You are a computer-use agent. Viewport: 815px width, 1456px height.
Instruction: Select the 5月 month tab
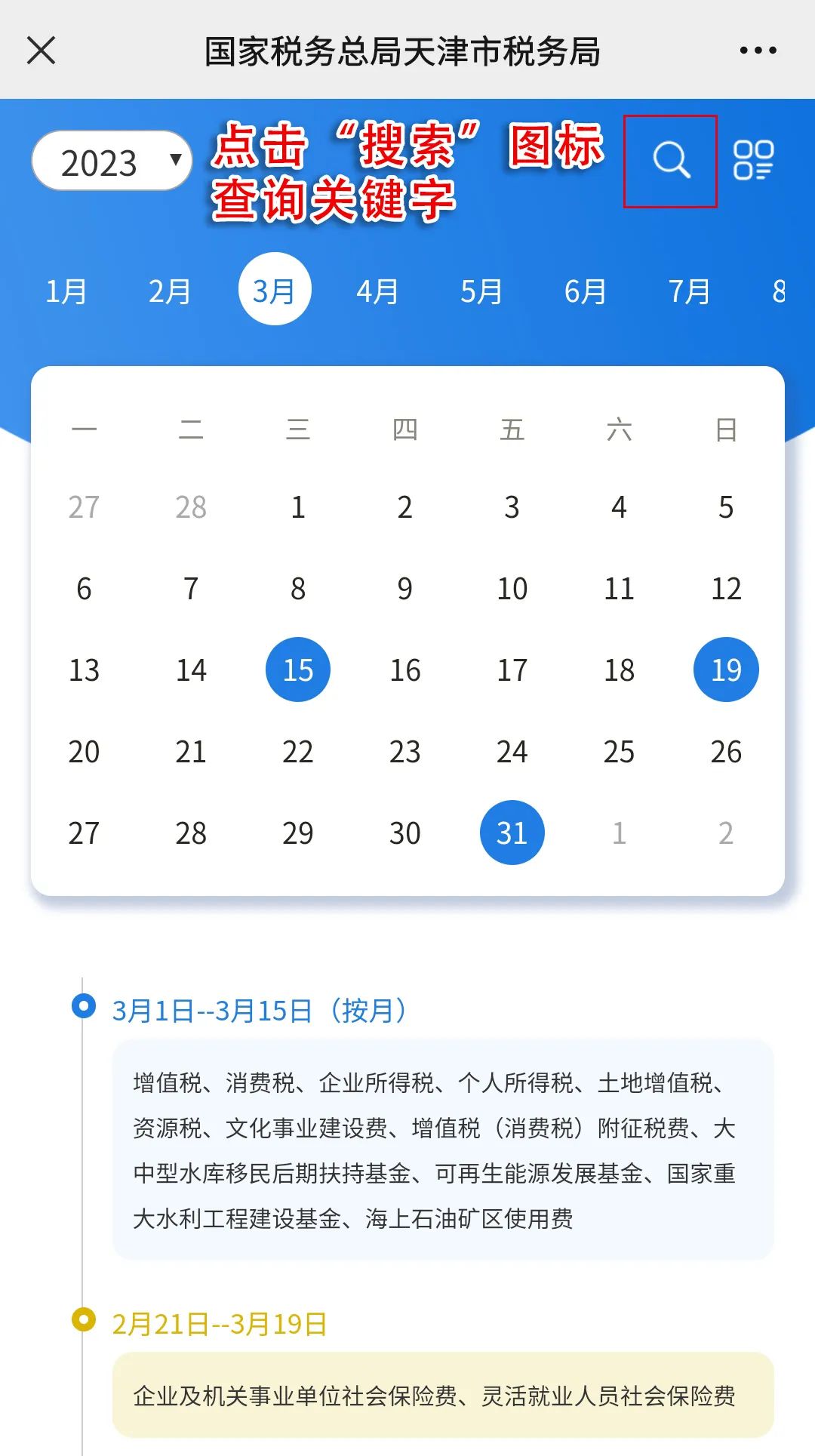(x=481, y=291)
